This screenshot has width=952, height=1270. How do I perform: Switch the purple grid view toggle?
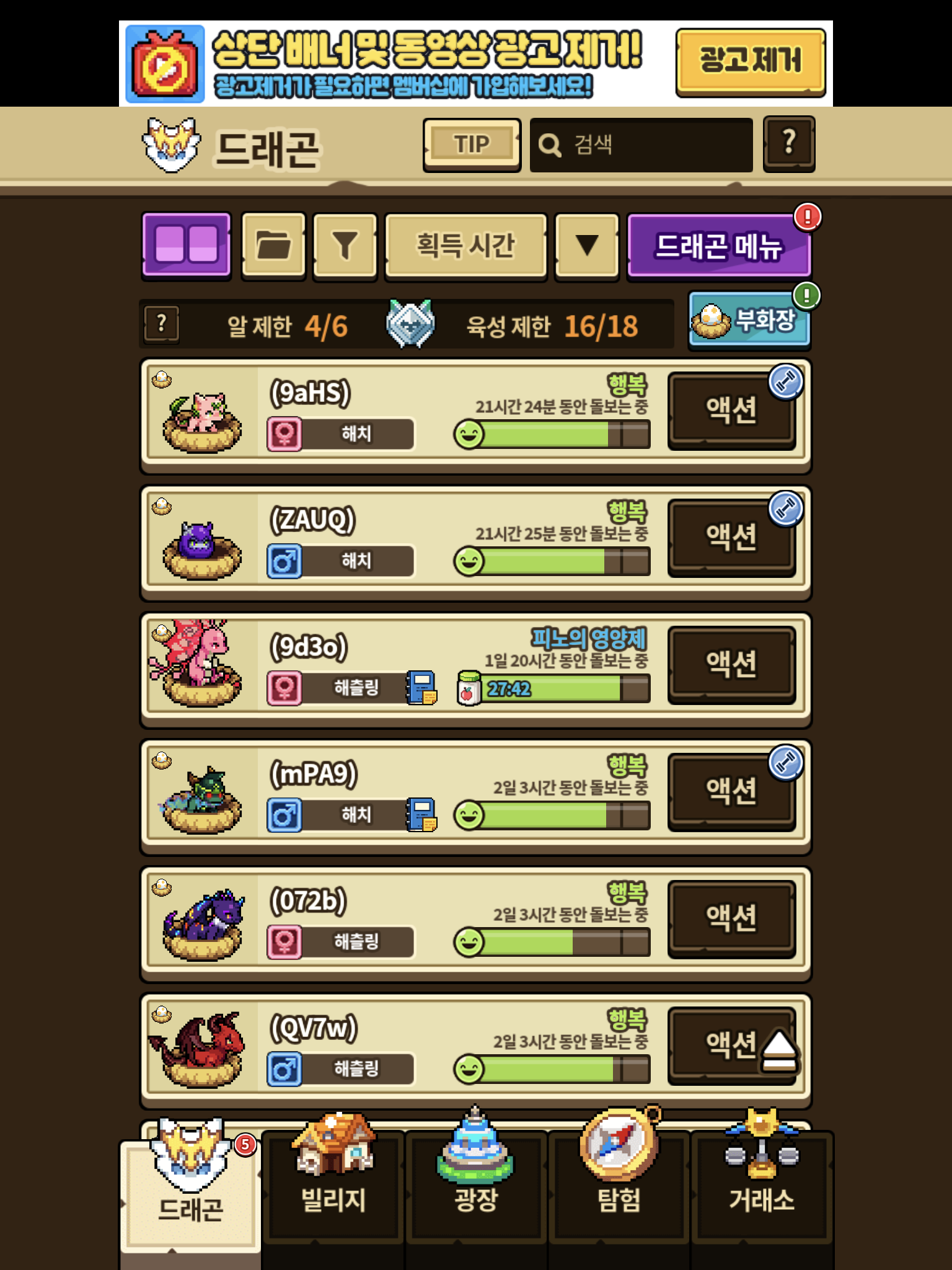tap(186, 246)
